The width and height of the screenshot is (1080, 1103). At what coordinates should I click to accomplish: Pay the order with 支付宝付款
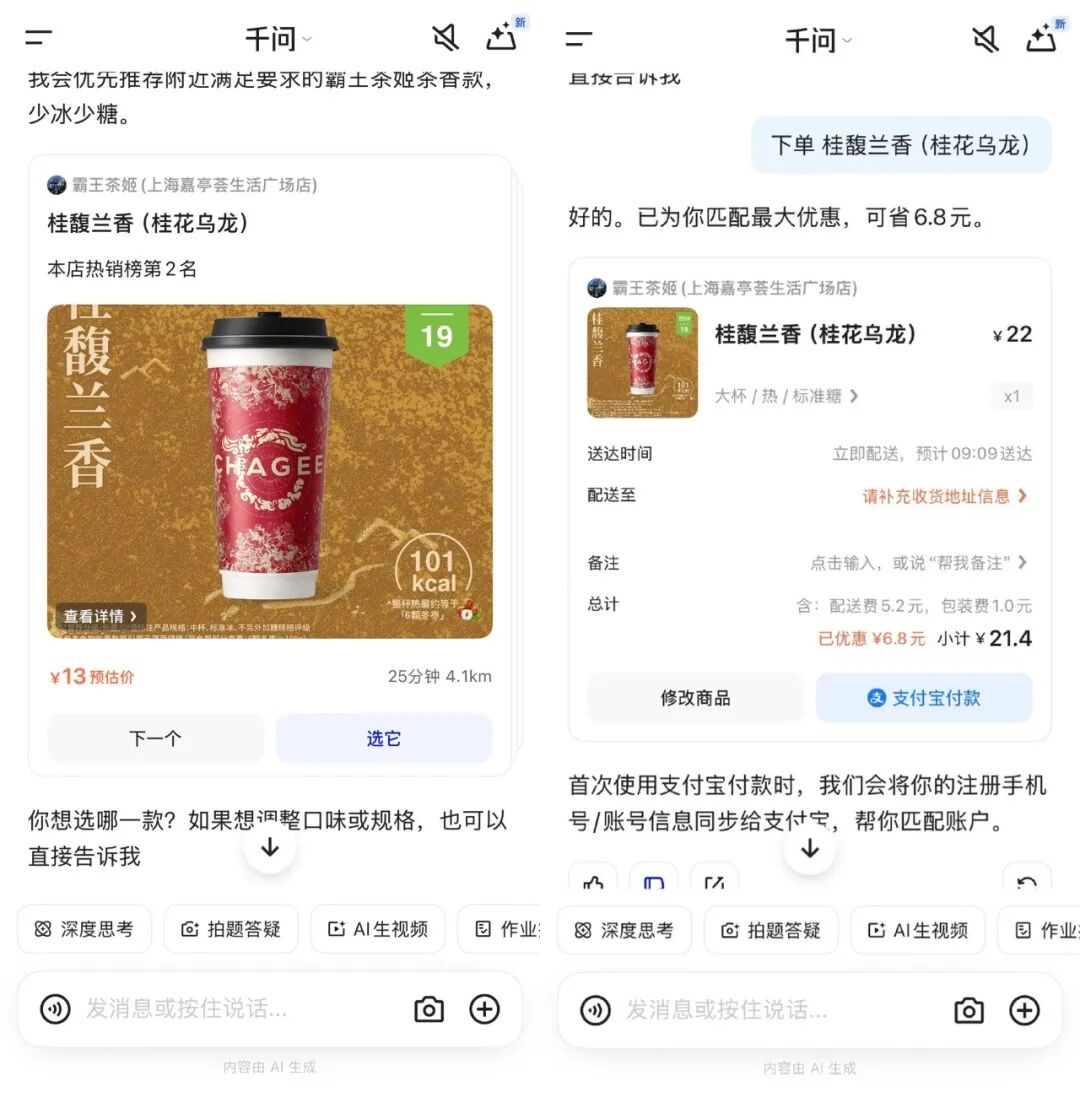924,698
